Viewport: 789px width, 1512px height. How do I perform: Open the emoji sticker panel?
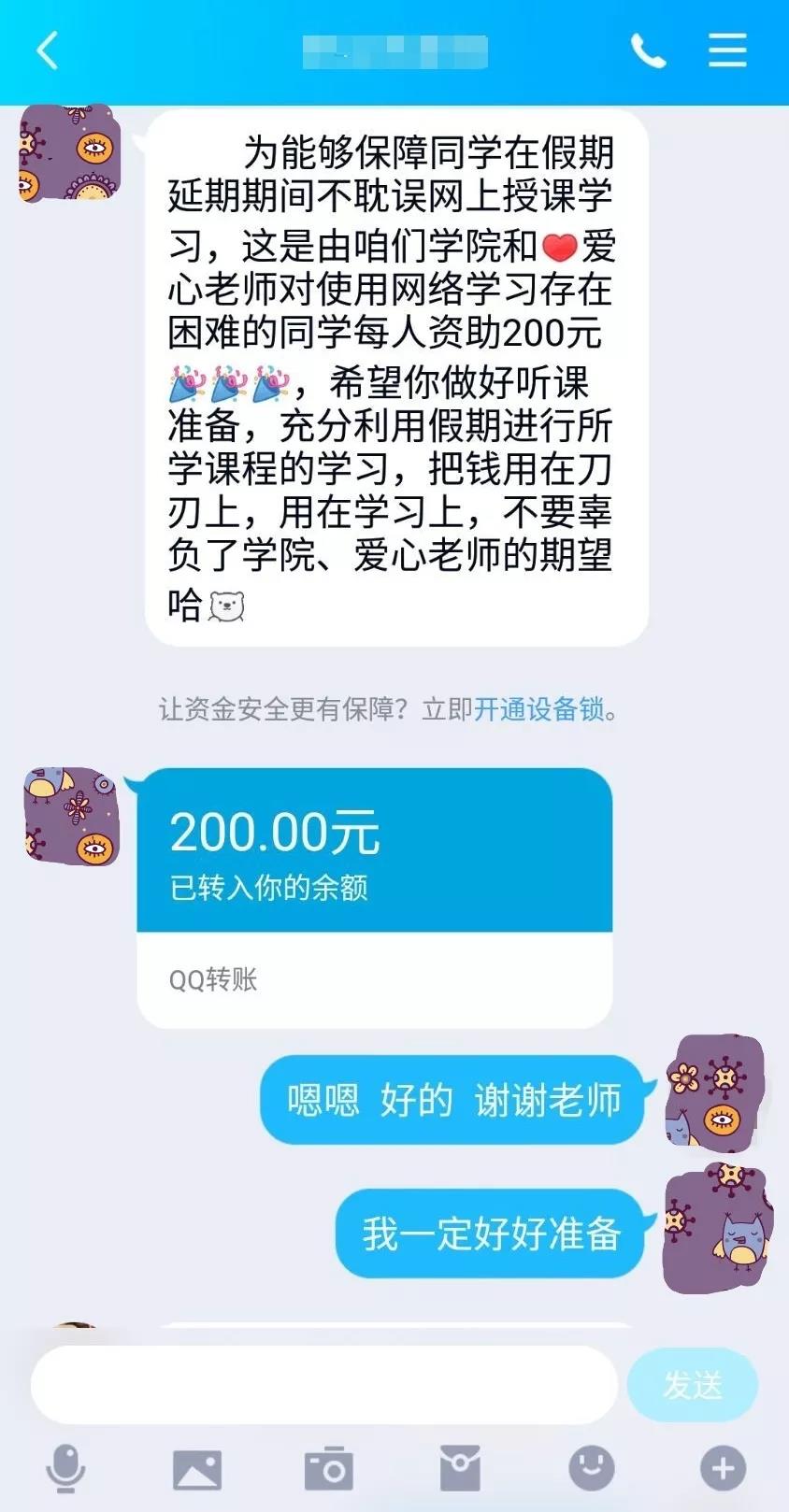point(592,1468)
